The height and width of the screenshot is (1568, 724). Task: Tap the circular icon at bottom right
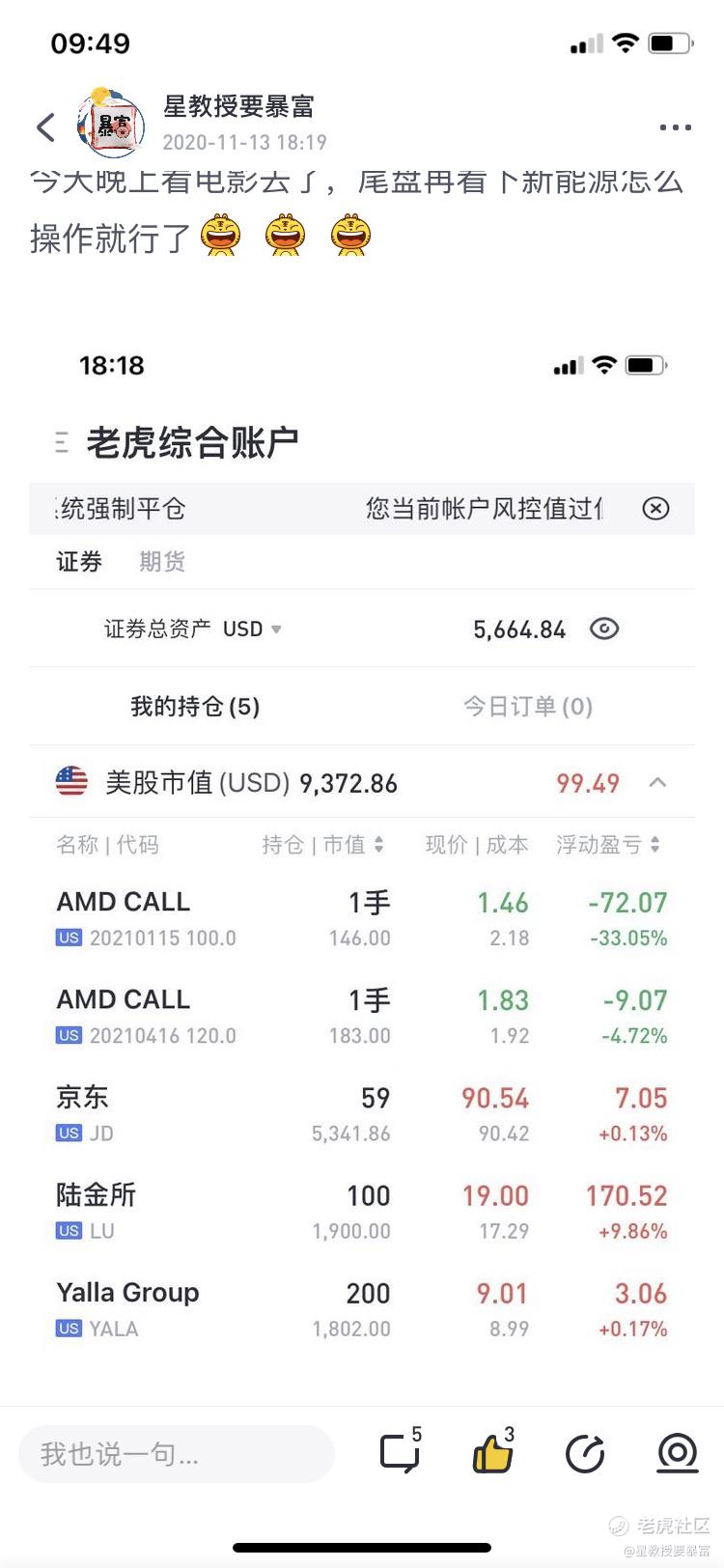677,1453
